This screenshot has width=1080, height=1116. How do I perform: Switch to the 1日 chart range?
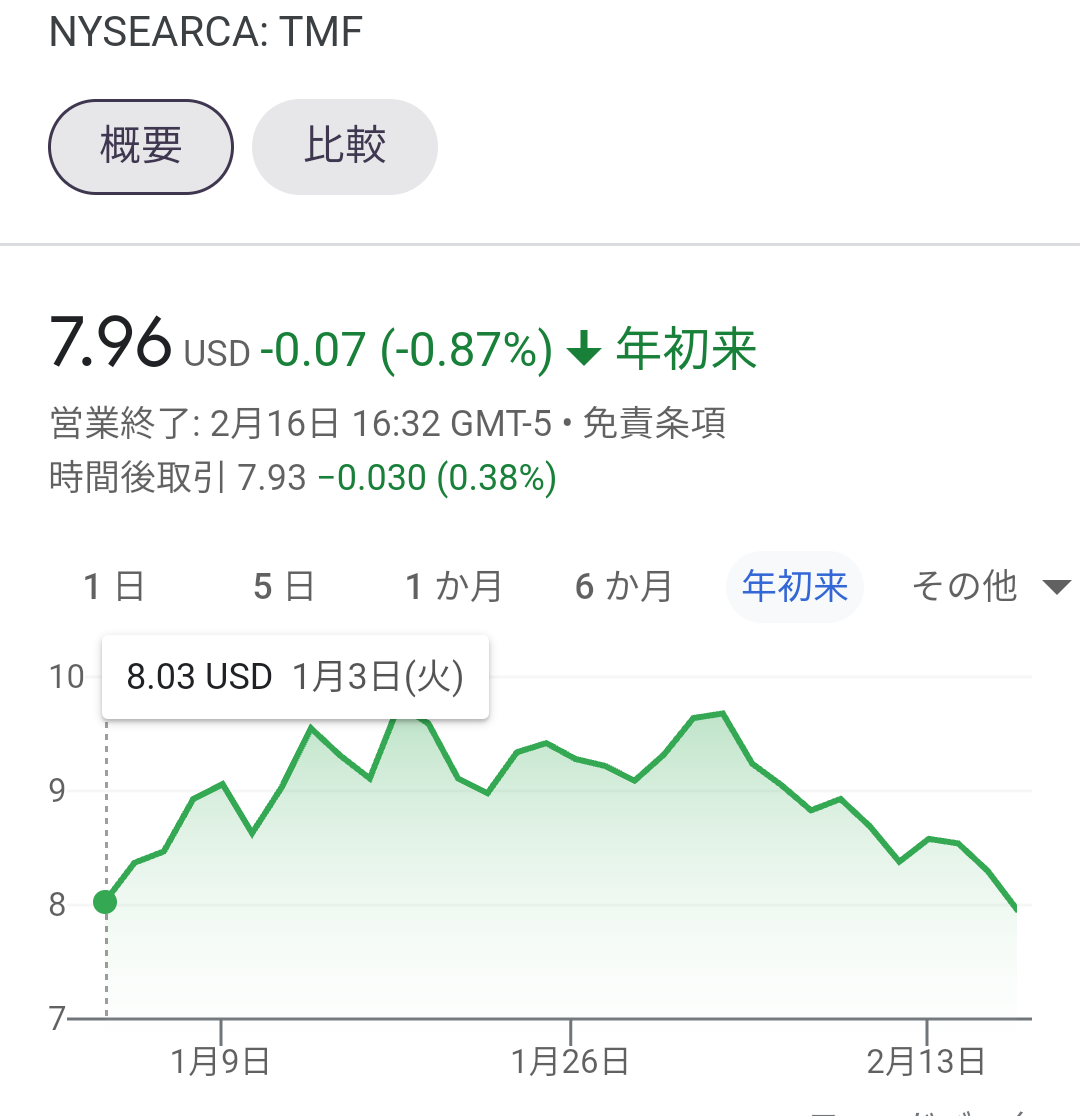coord(113,587)
